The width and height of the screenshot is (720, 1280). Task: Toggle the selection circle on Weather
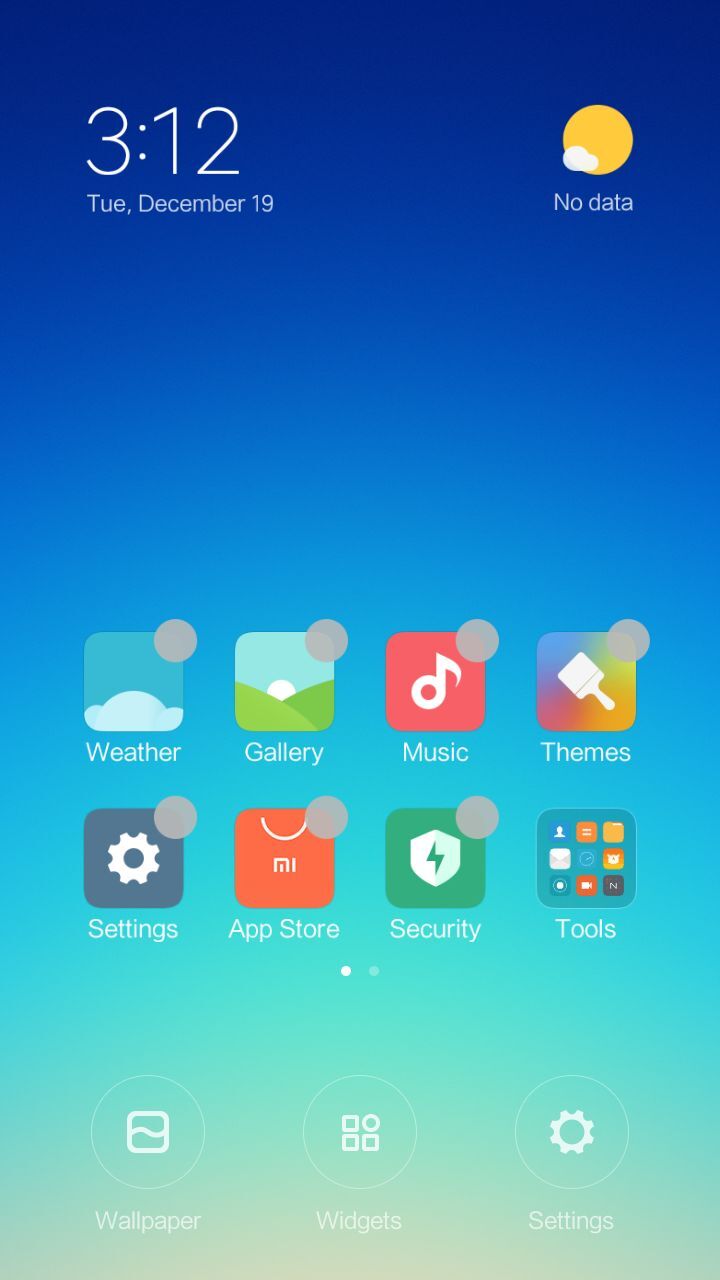coord(176,640)
